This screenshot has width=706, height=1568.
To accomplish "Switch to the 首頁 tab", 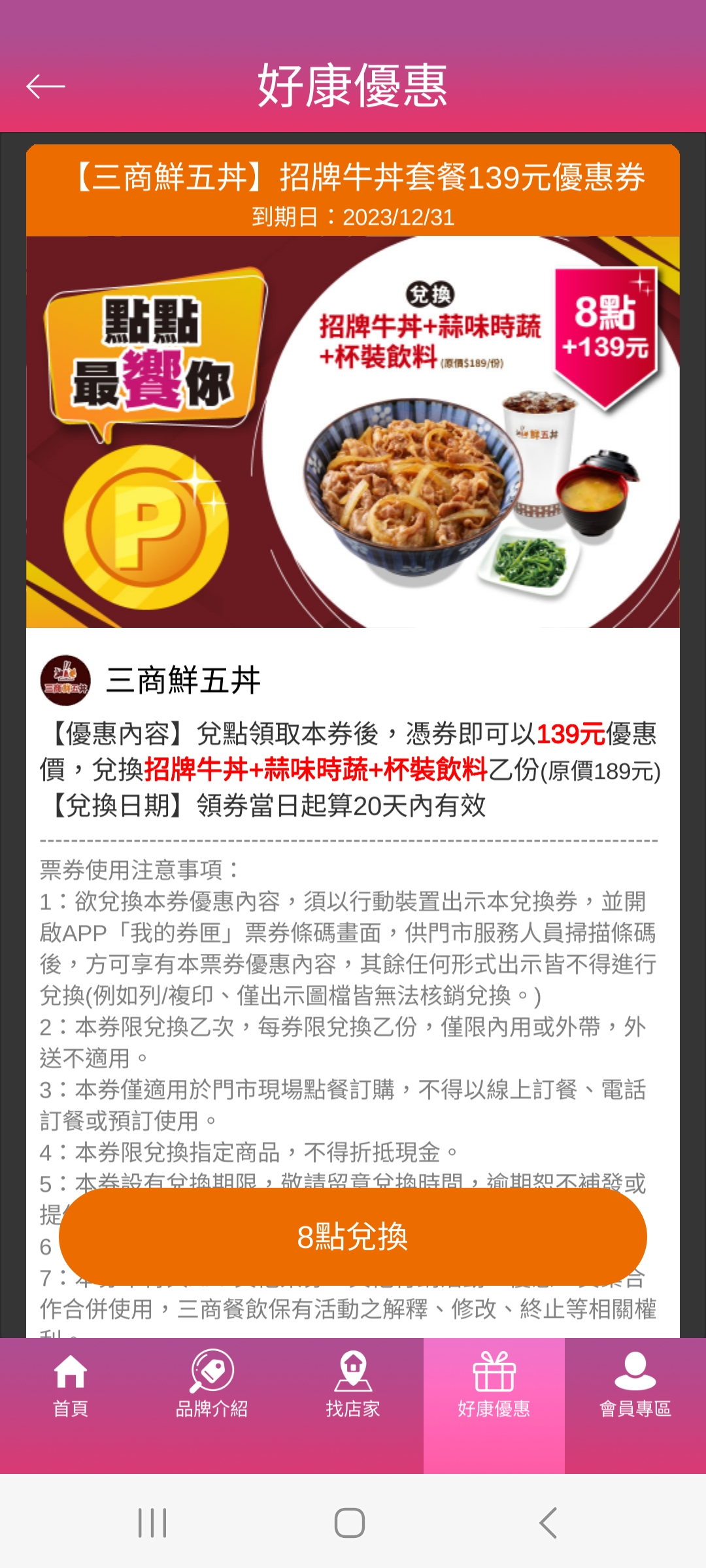I will 71,1385.
